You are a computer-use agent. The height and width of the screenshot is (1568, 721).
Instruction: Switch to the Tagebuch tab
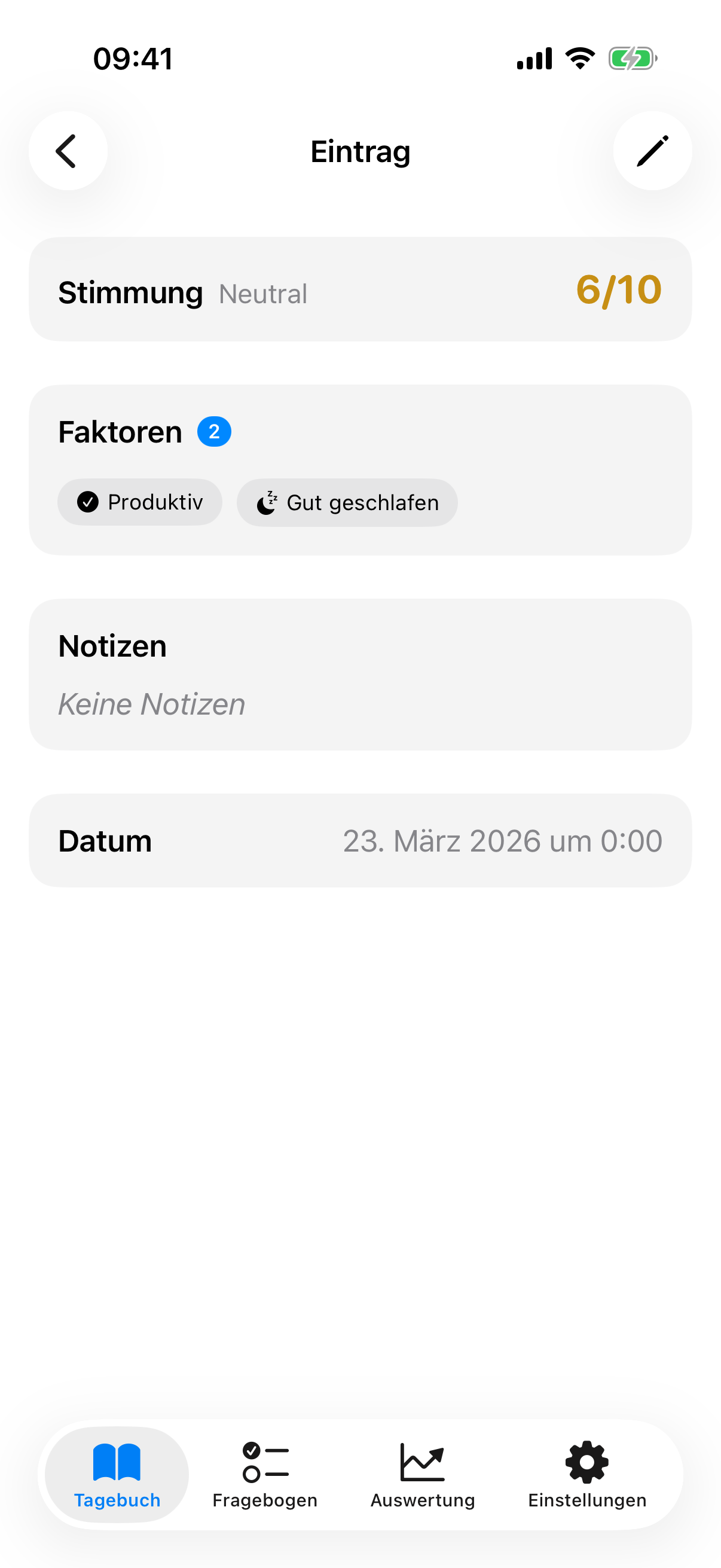117,1474
